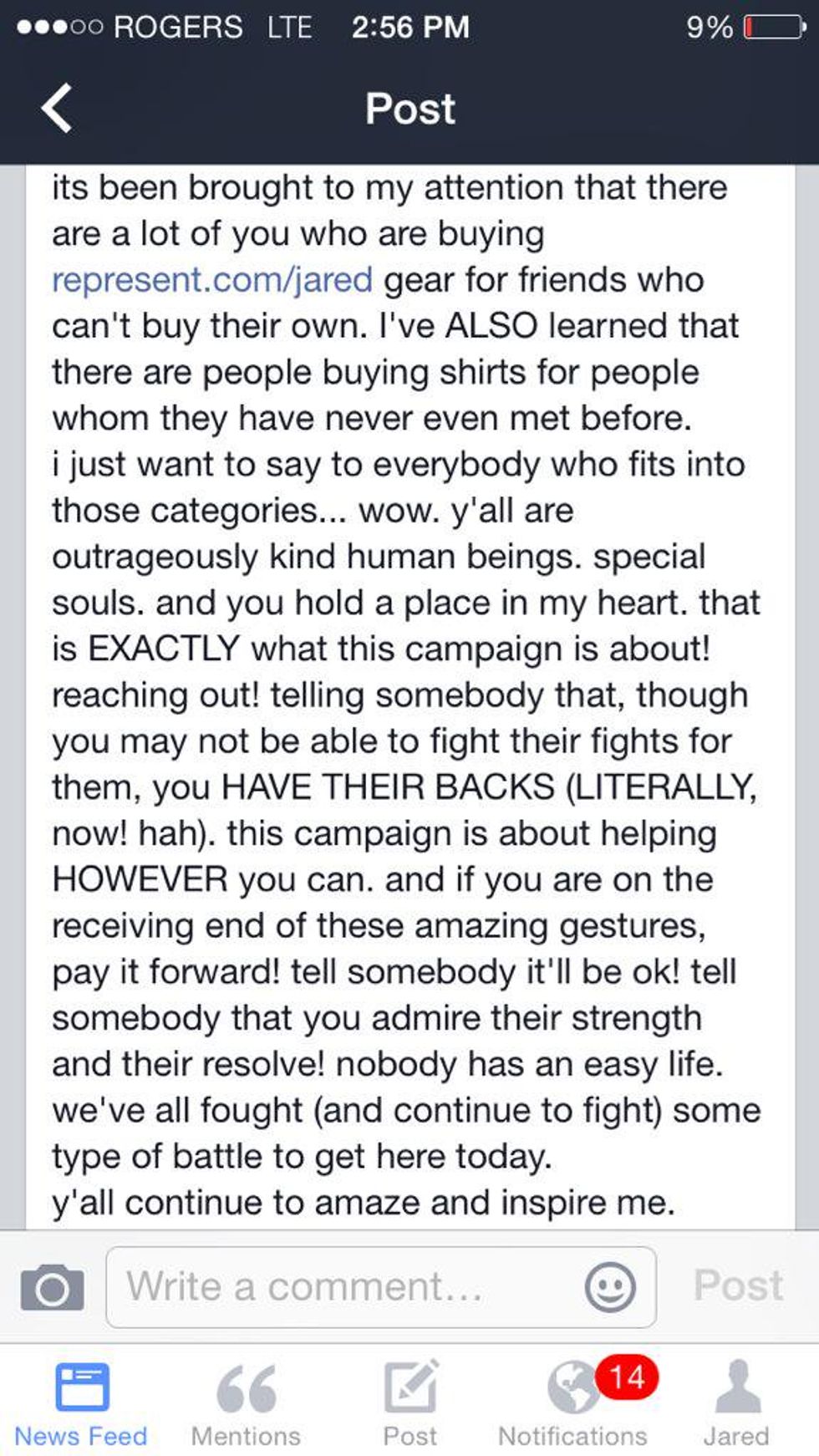The image size is (819, 1456).
Task: Open the Mentions tab
Action: 246,1404
